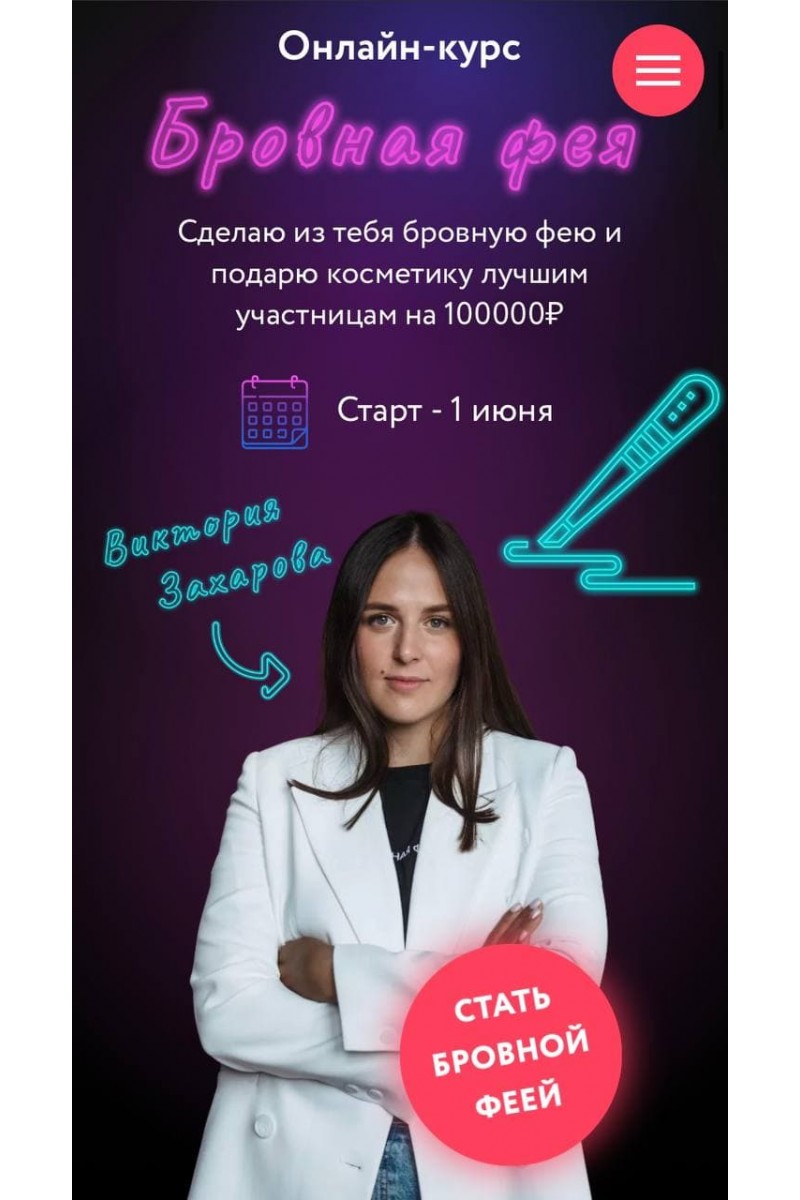Open the hamburger menu
This screenshot has height=1200, width=800.
tap(657, 70)
